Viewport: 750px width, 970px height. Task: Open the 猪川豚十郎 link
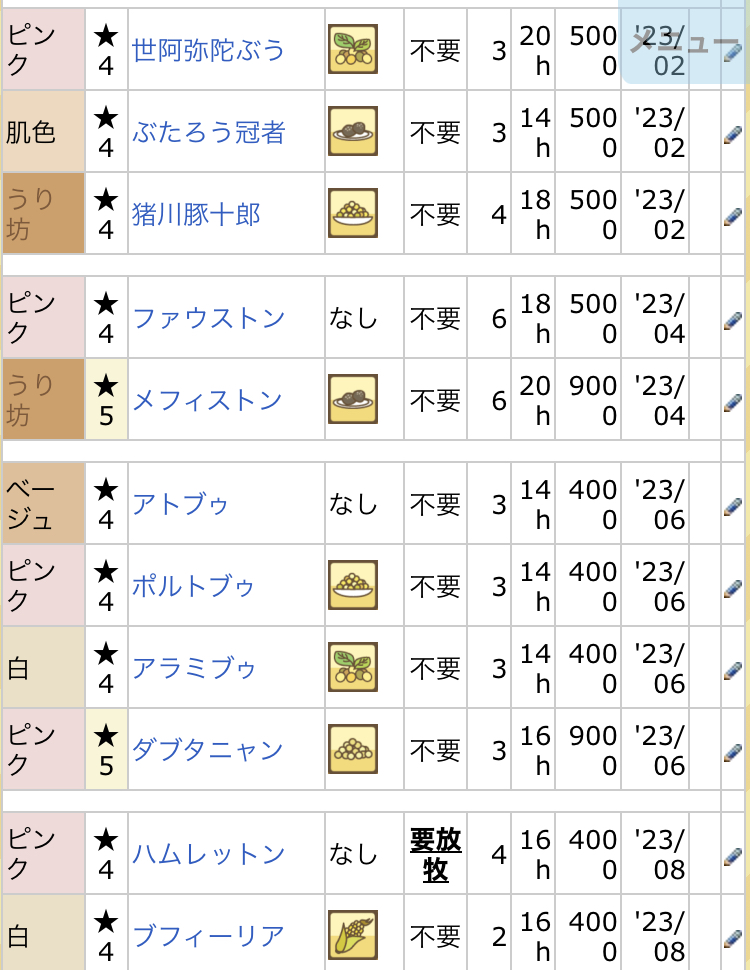click(x=196, y=214)
